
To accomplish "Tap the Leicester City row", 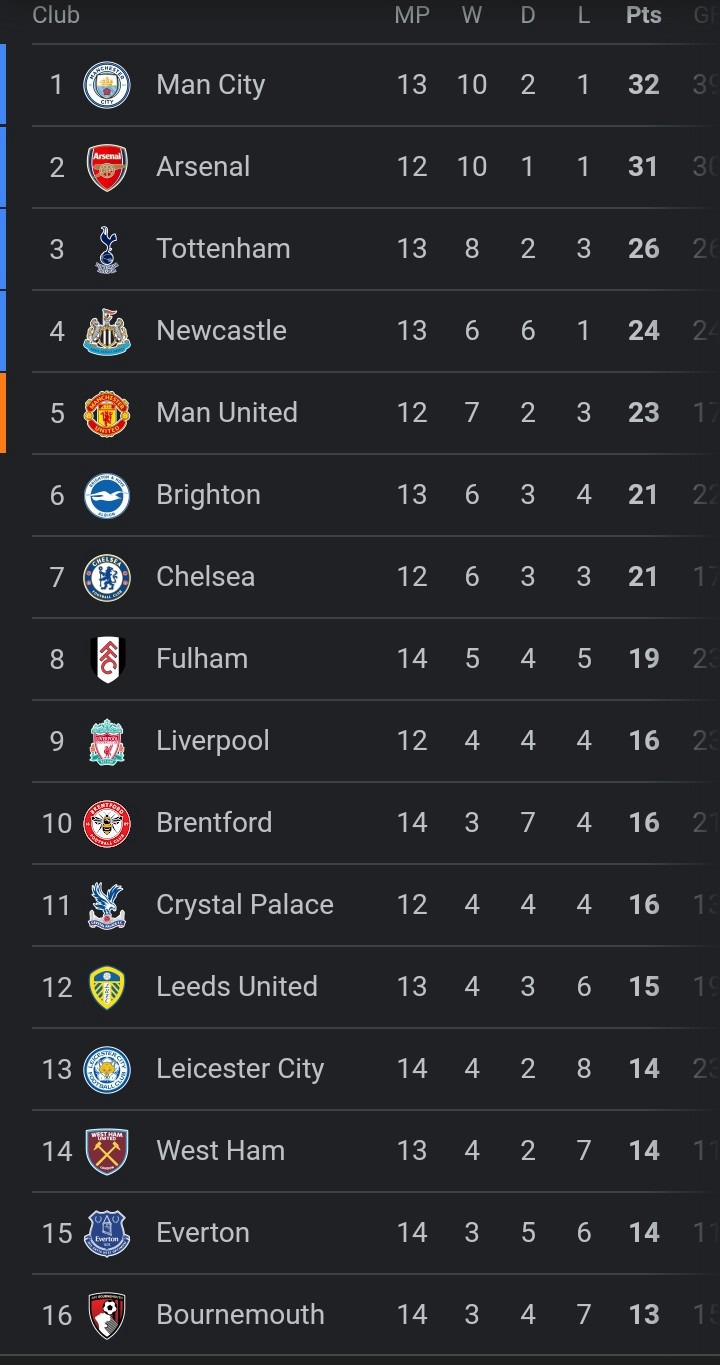I will click(x=375, y=1069).
